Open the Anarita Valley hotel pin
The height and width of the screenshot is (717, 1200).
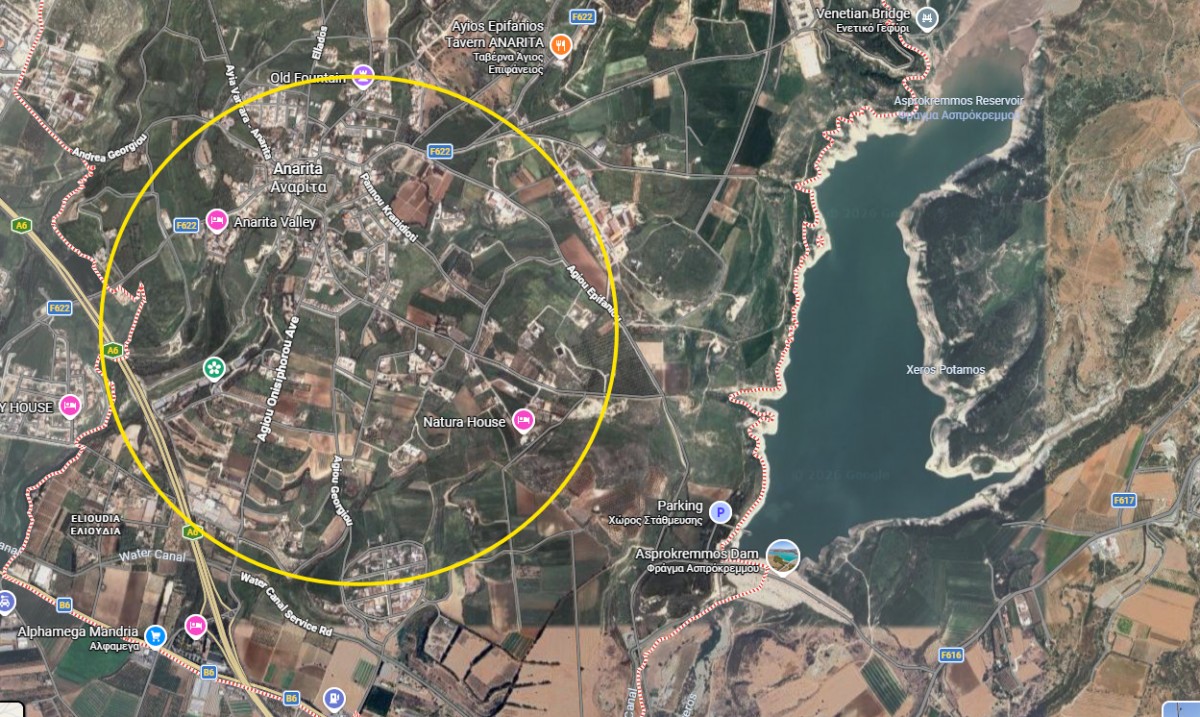point(216,219)
